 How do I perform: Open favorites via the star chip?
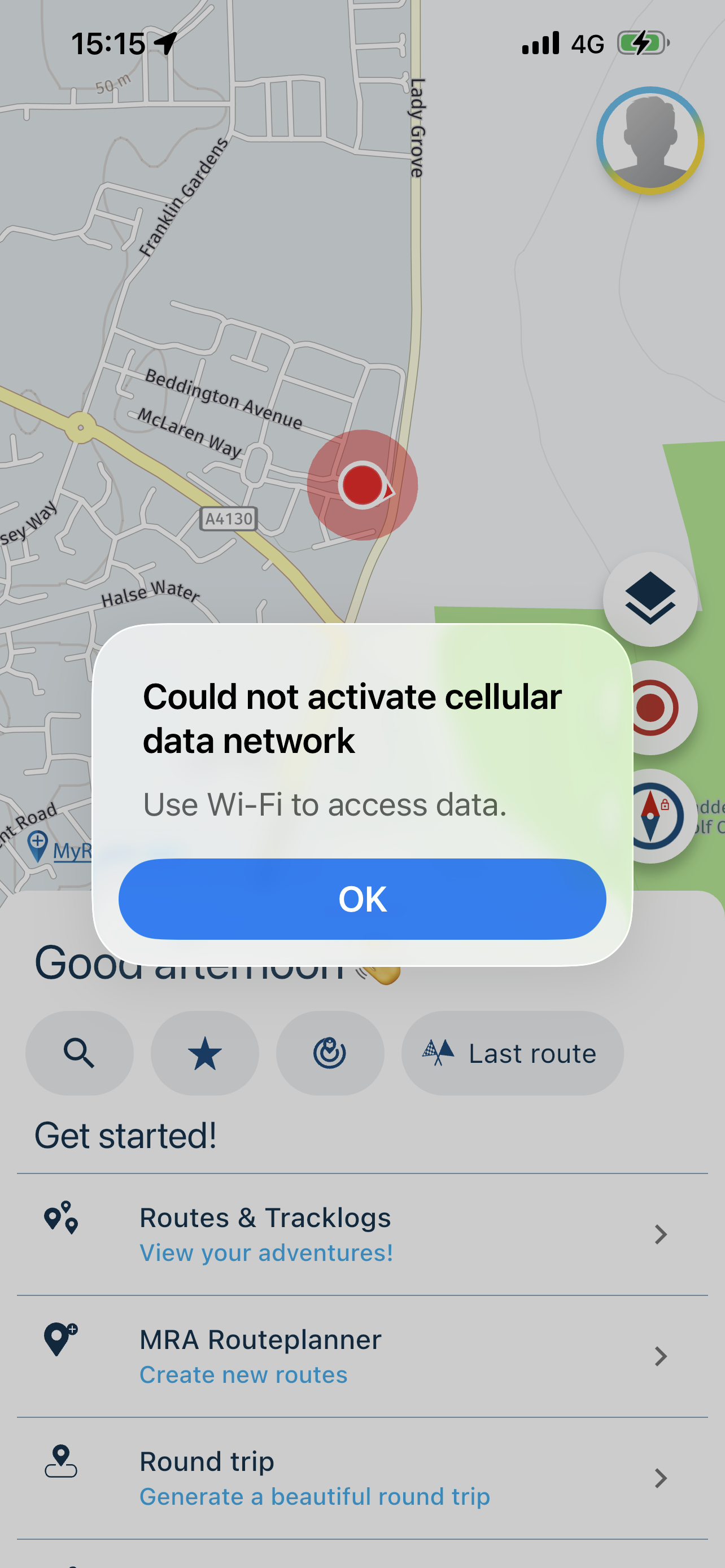click(204, 1053)
